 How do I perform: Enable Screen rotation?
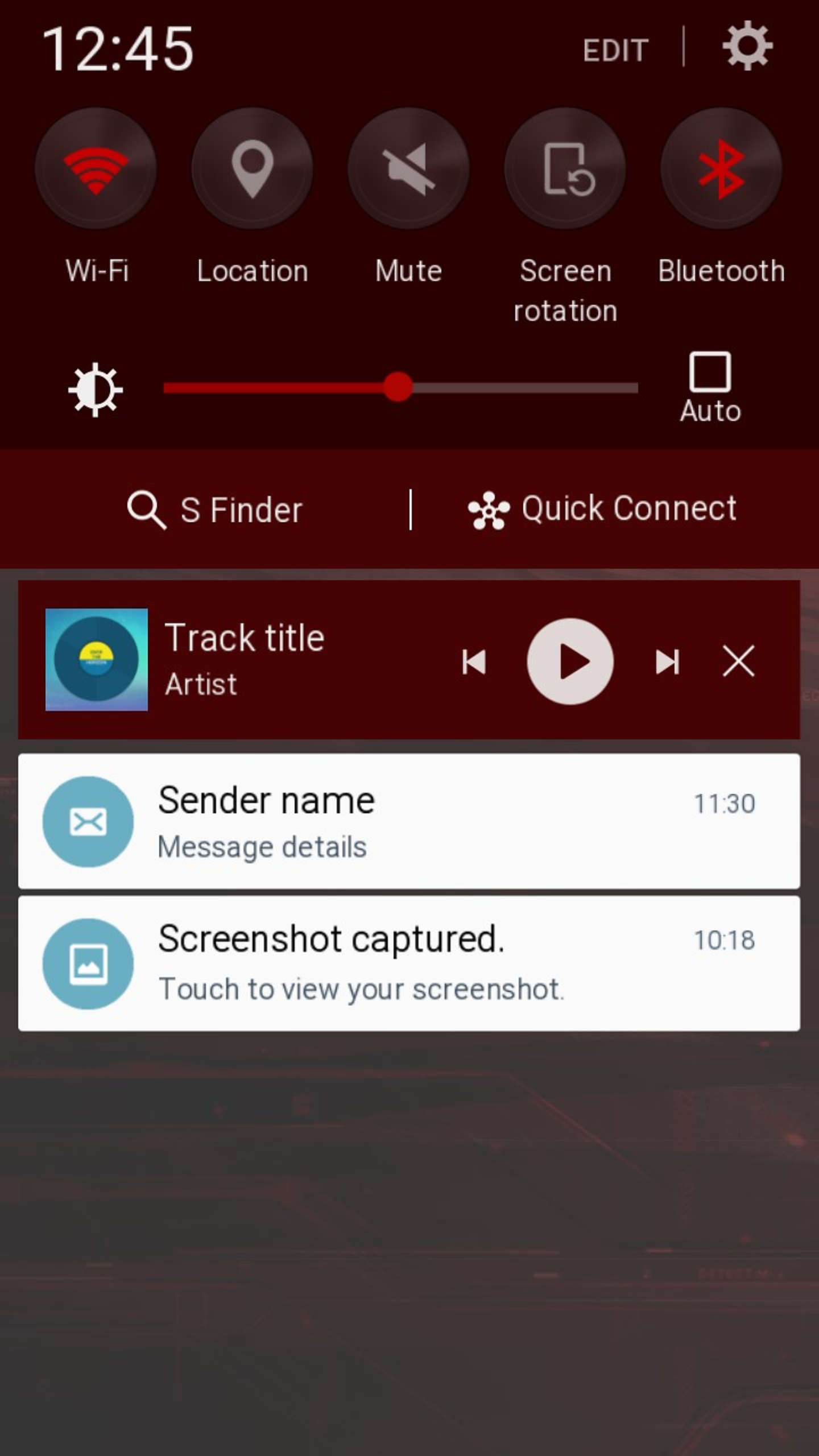click(x=565, y=168)
